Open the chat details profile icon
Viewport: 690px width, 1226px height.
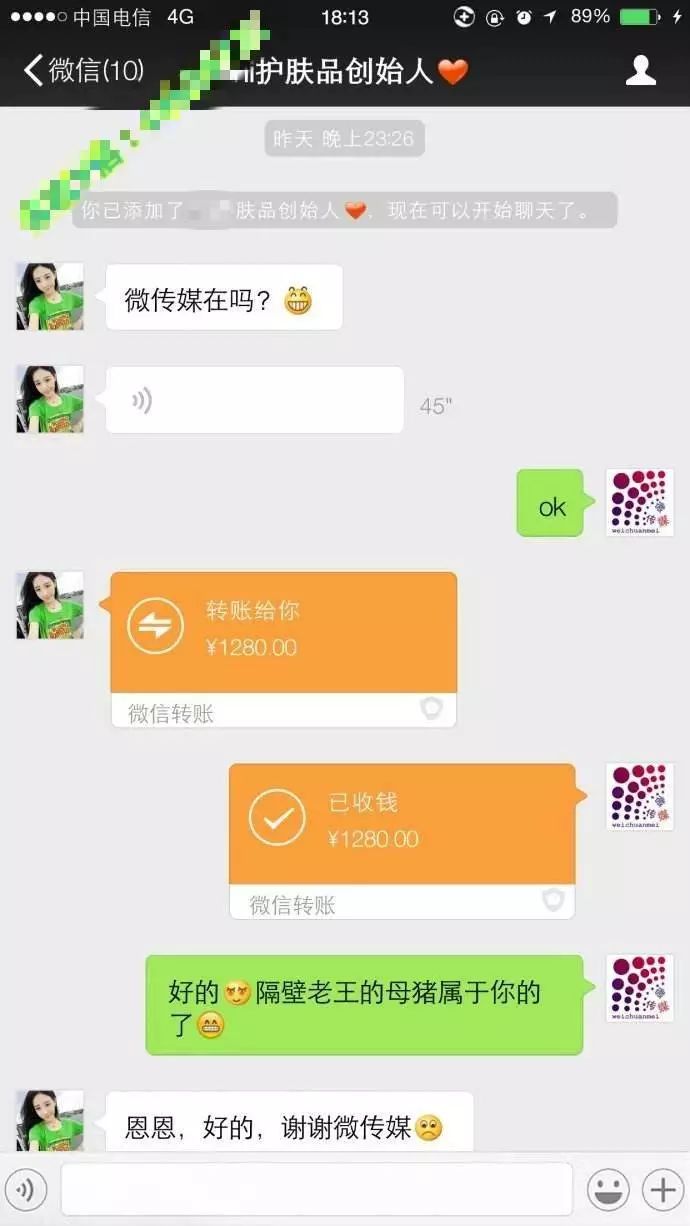[640, 70]
